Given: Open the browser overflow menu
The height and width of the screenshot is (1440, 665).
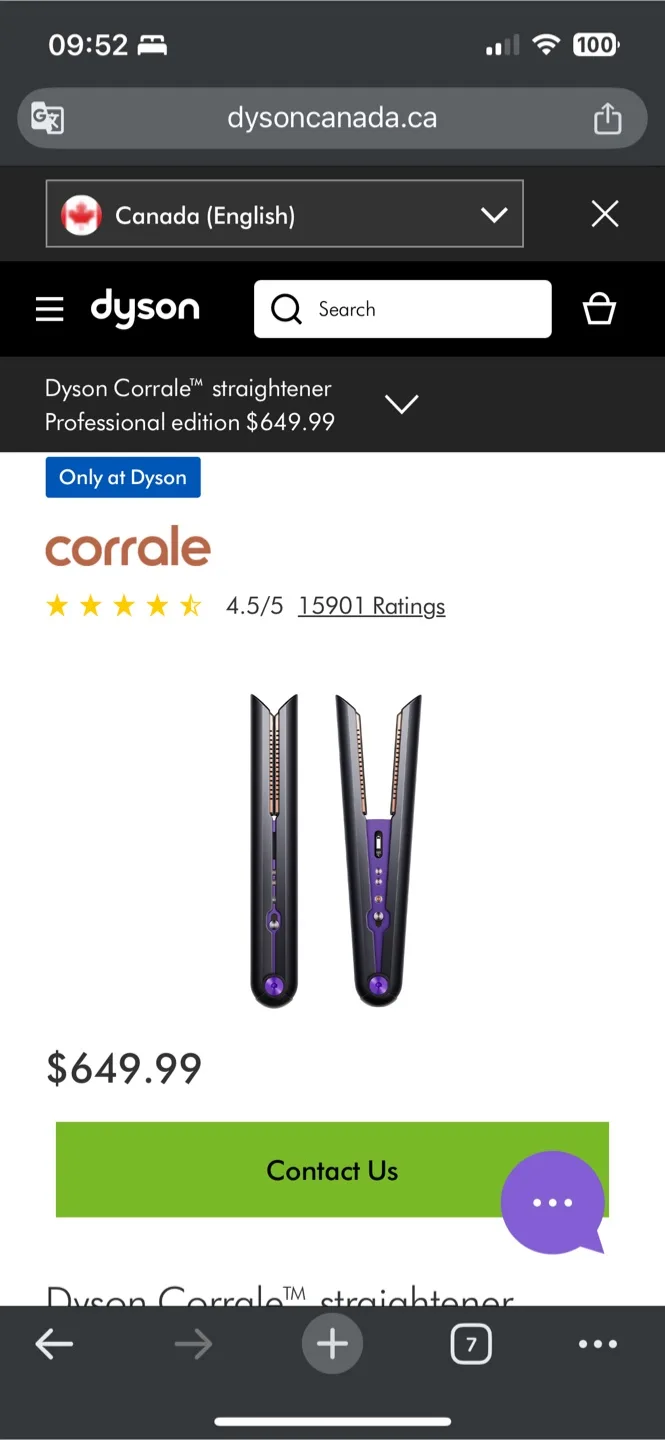Looking at the screenshot, I should pos(598,1345).
